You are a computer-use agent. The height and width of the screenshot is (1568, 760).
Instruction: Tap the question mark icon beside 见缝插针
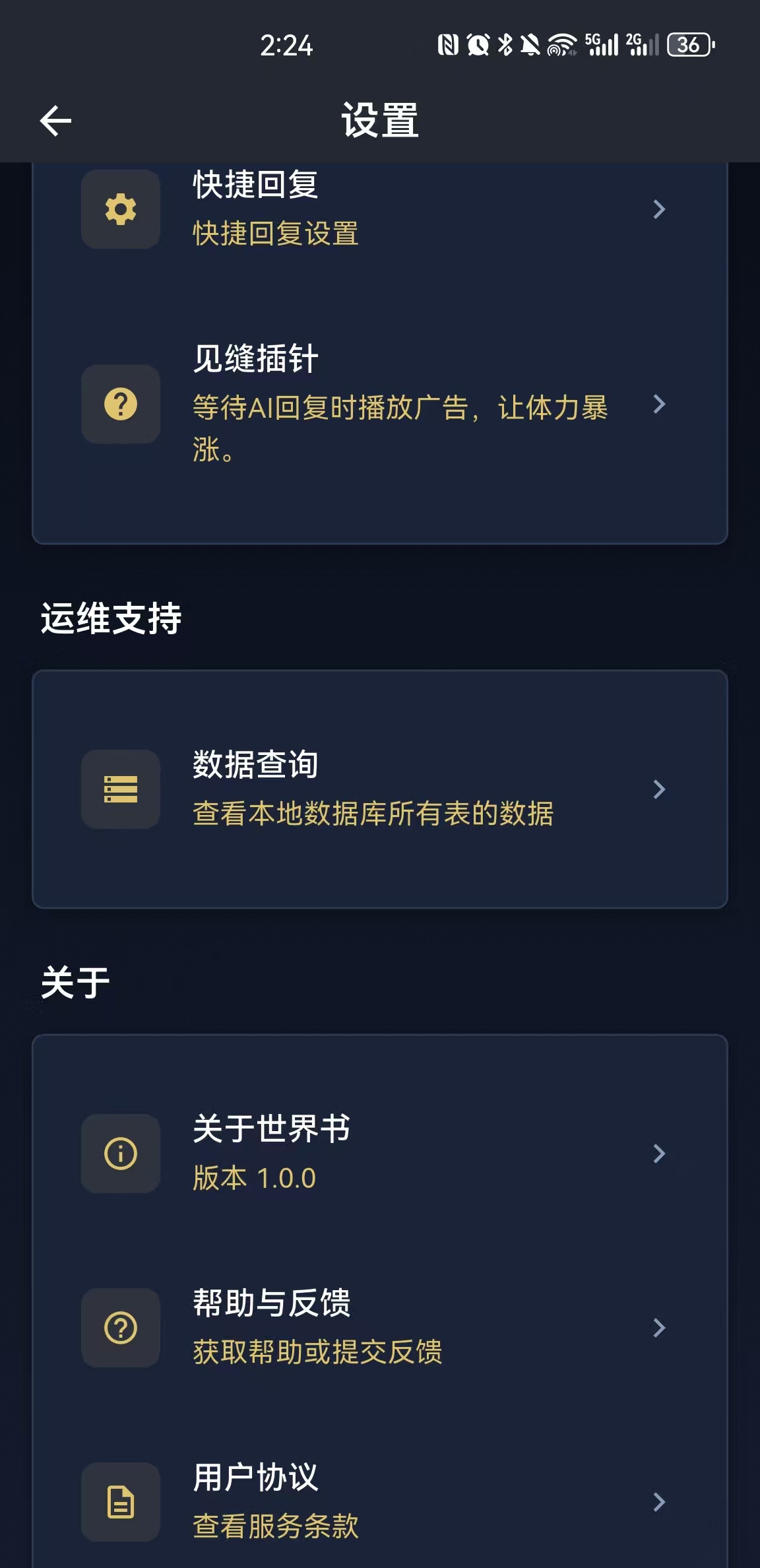click(119, 405)
